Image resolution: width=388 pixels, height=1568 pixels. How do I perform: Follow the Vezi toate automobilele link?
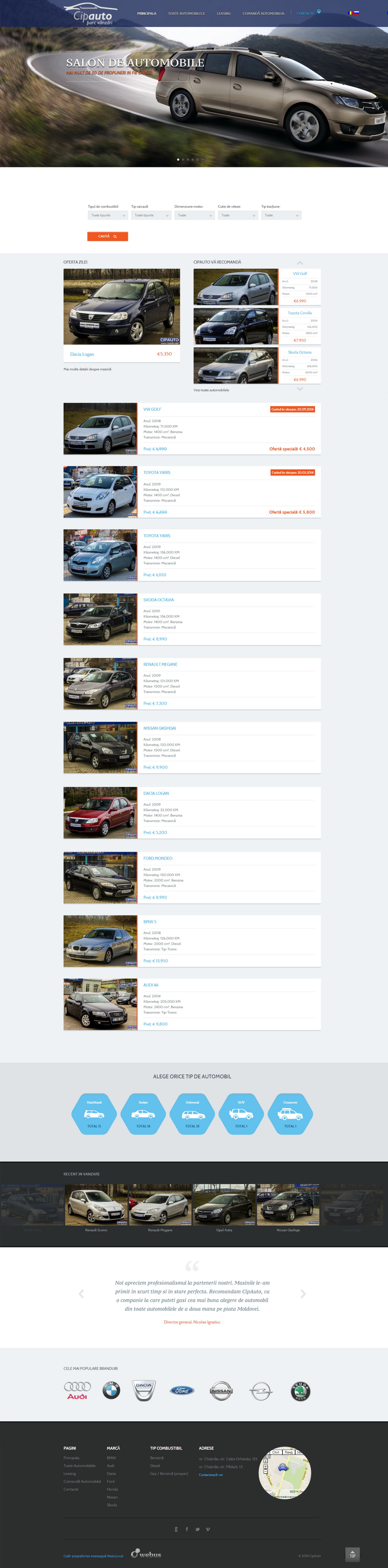211,390
